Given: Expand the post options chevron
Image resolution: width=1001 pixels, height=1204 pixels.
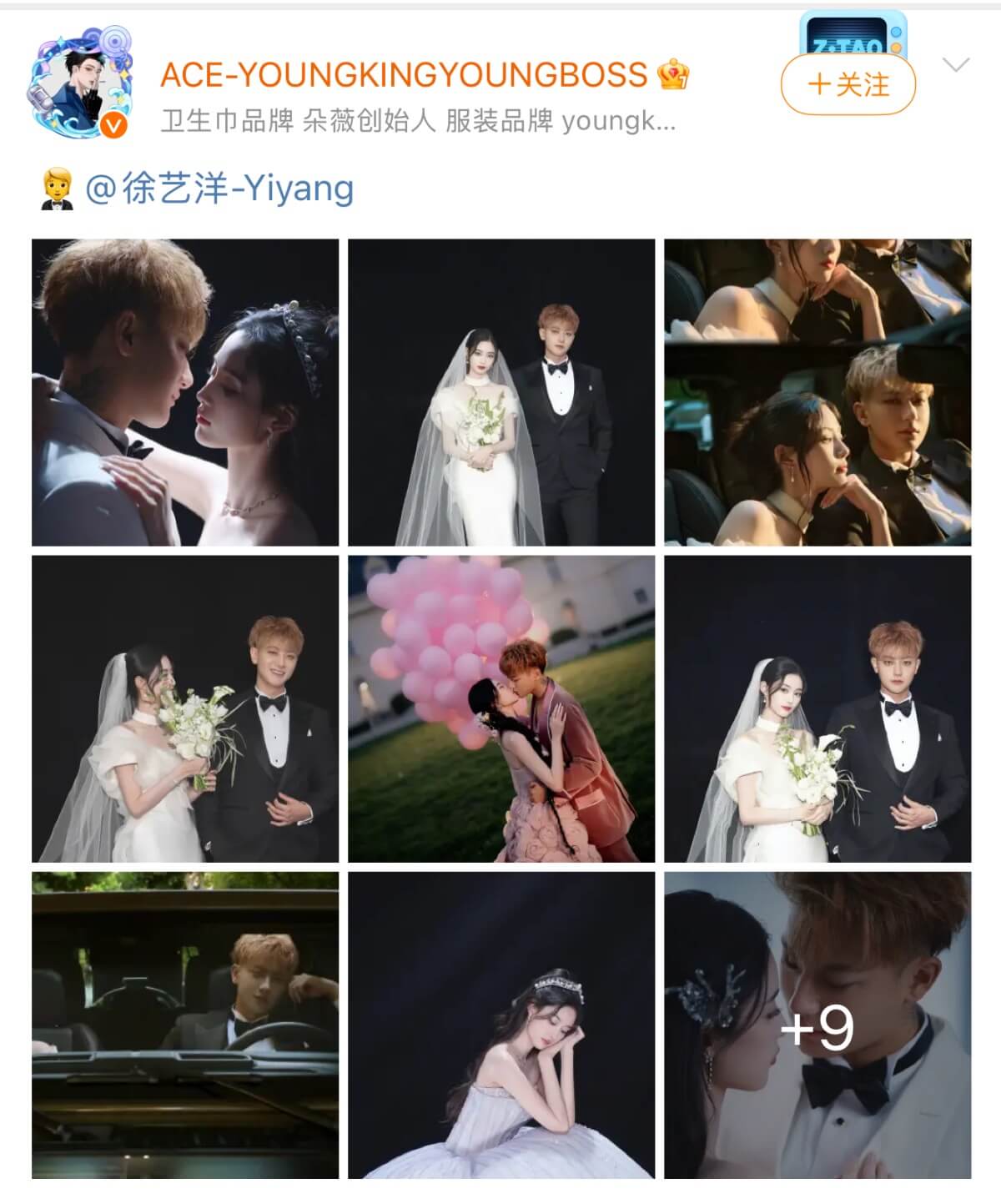Looking at the screenshot, I should (955, 65).
